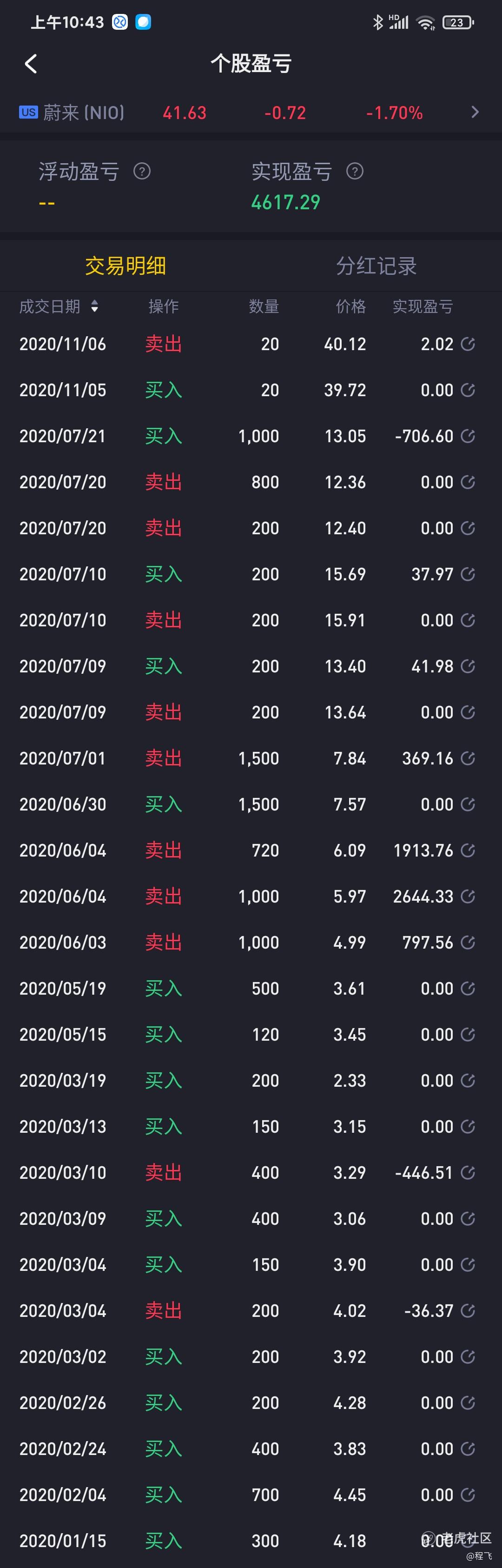Share the 2020/07/21 buy of 1,000 shares
Image resolution: width=502 pixels, height=1568 pixels.
(468, 436)
